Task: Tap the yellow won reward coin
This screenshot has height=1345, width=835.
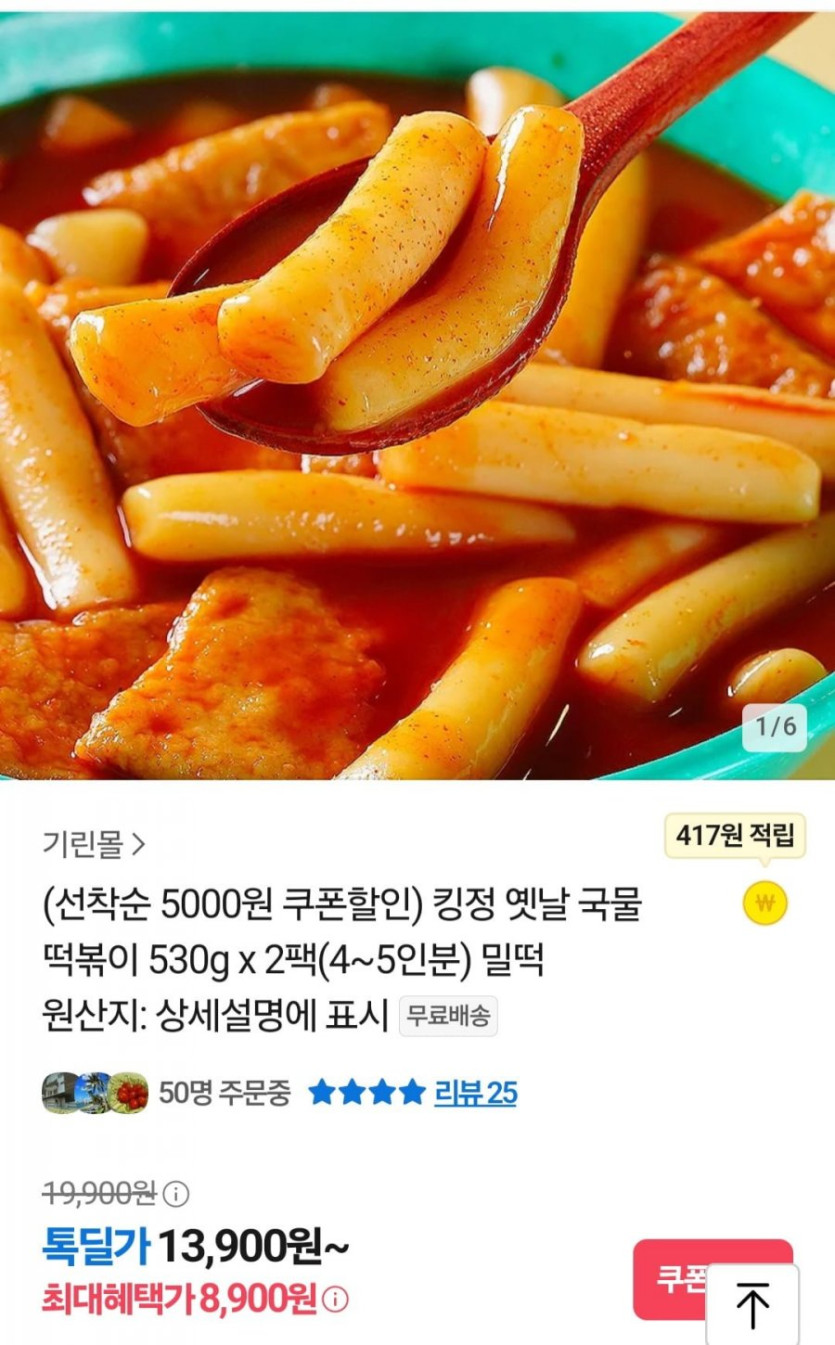Action: coord(765,904)
